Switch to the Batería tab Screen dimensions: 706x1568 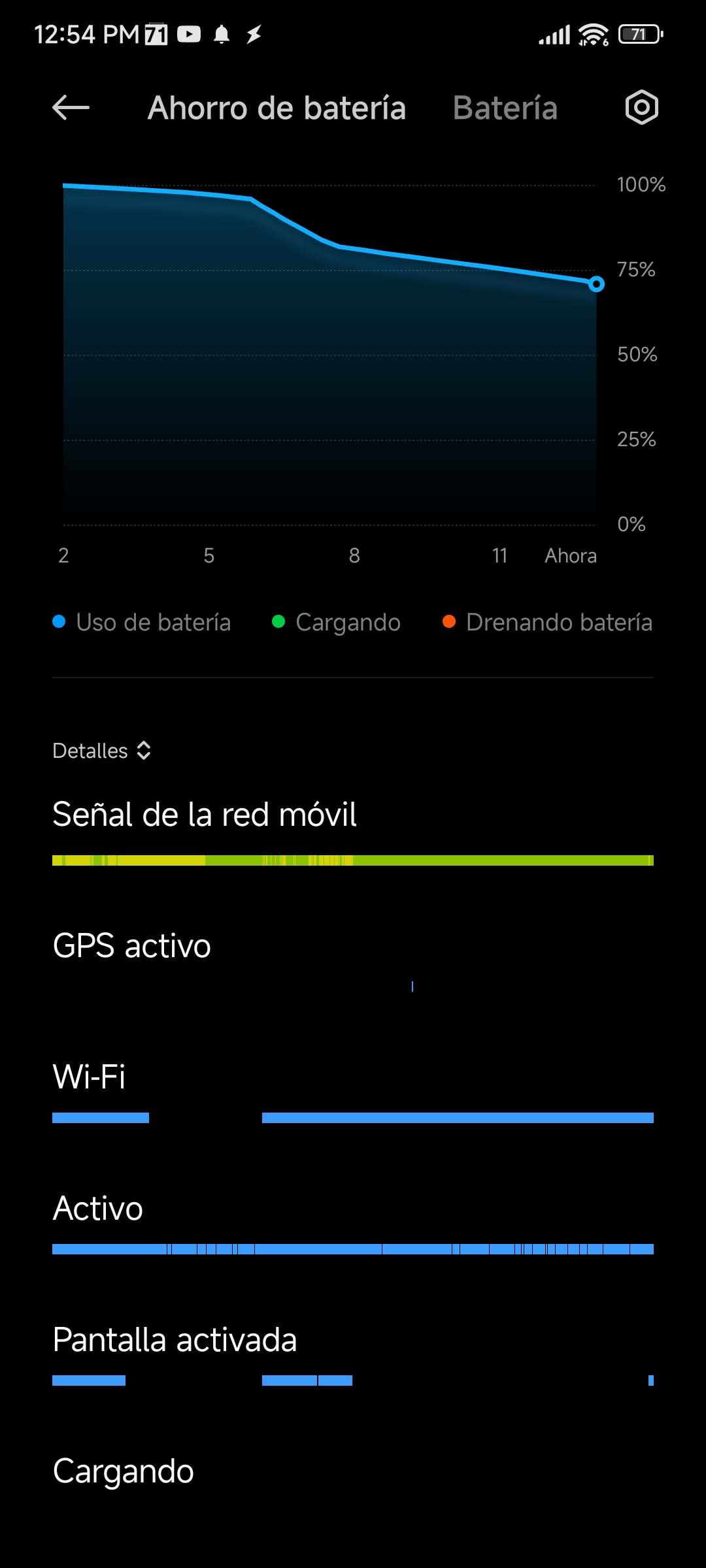(x=505, y=108)
